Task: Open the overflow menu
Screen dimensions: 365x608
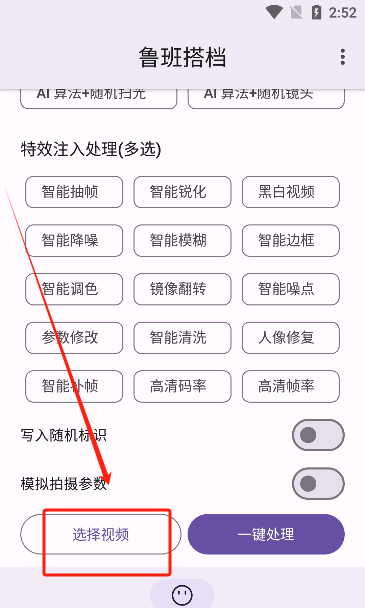Action: [x=343, y=57]
